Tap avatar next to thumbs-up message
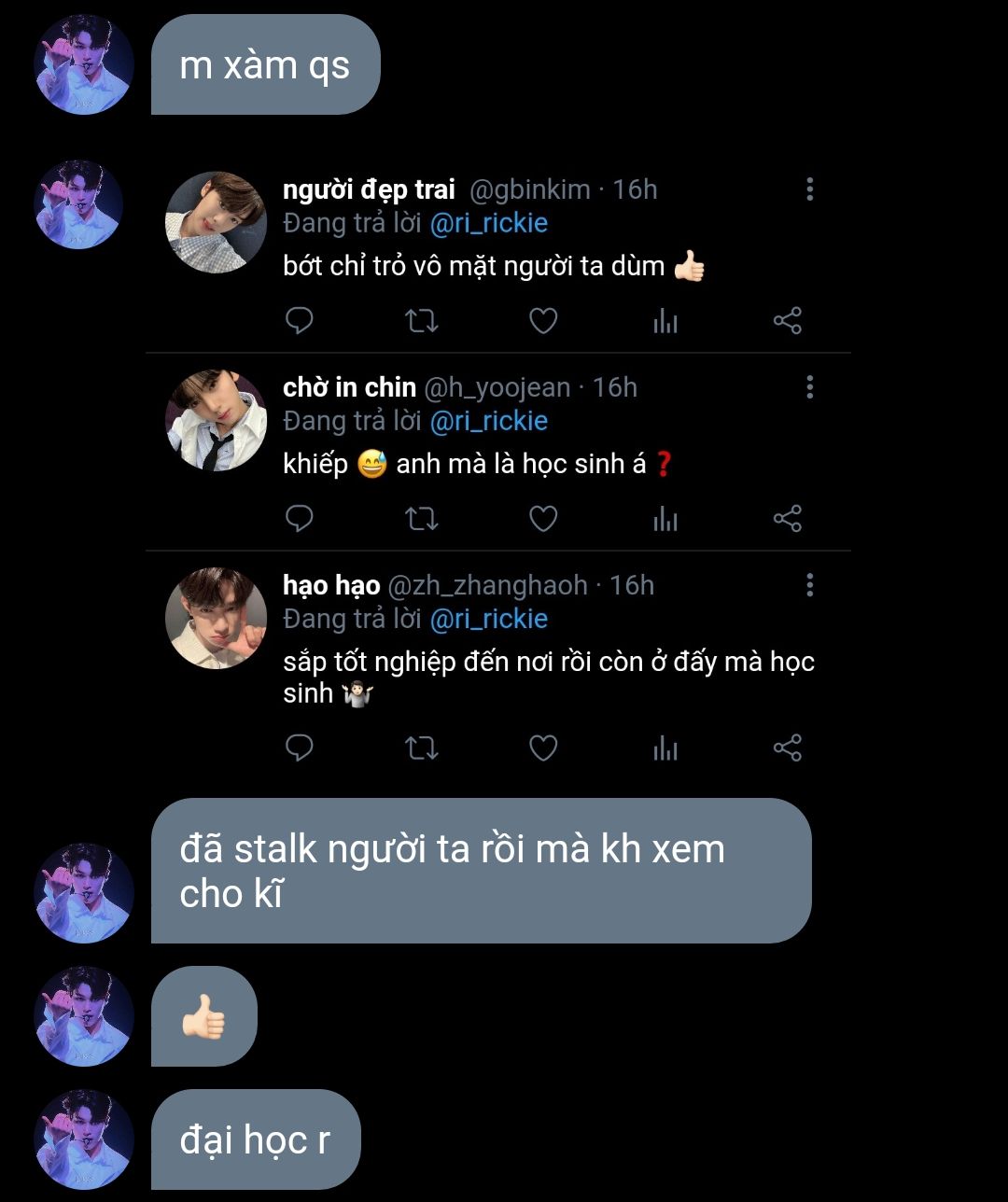1008x1202 pixels. [x=84, y=1016]
